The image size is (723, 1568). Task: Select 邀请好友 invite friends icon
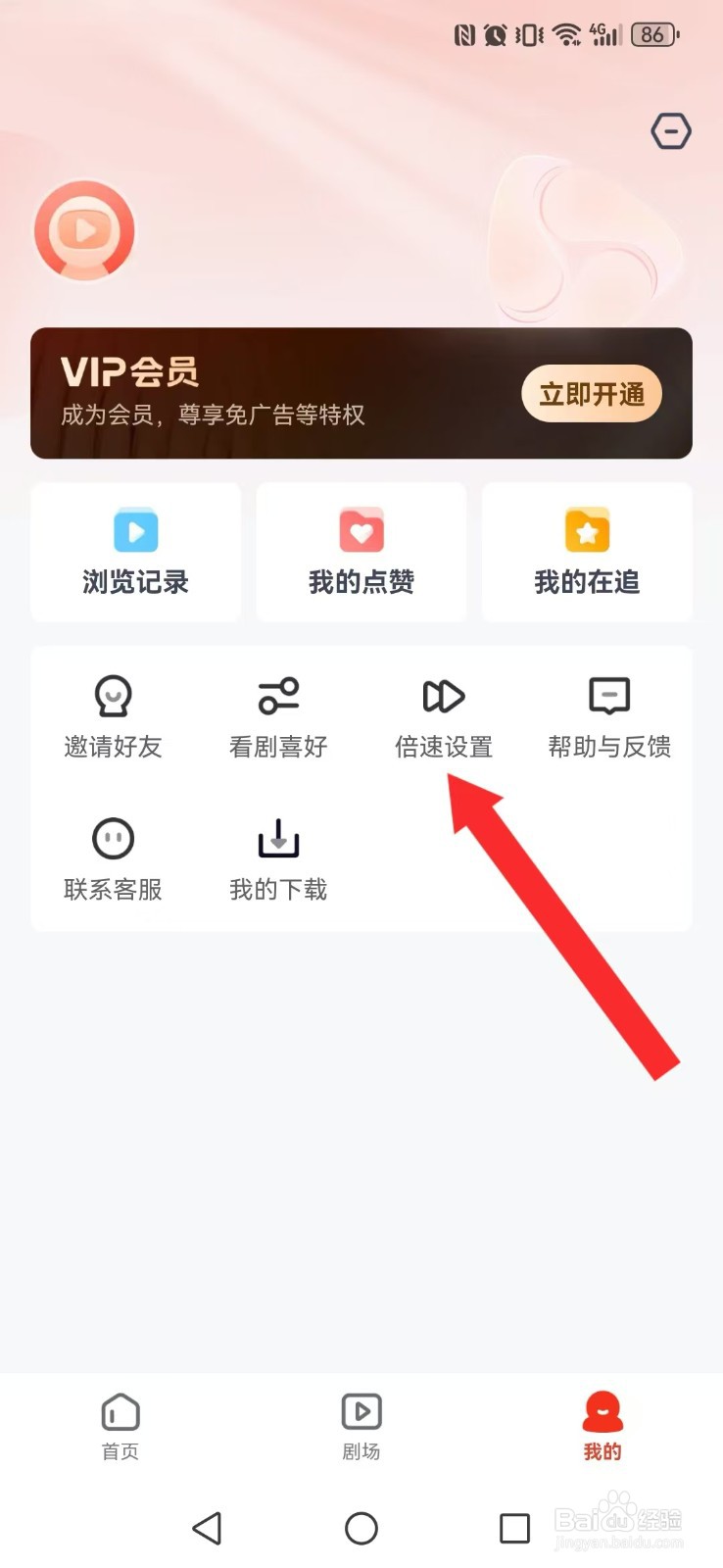112,715
